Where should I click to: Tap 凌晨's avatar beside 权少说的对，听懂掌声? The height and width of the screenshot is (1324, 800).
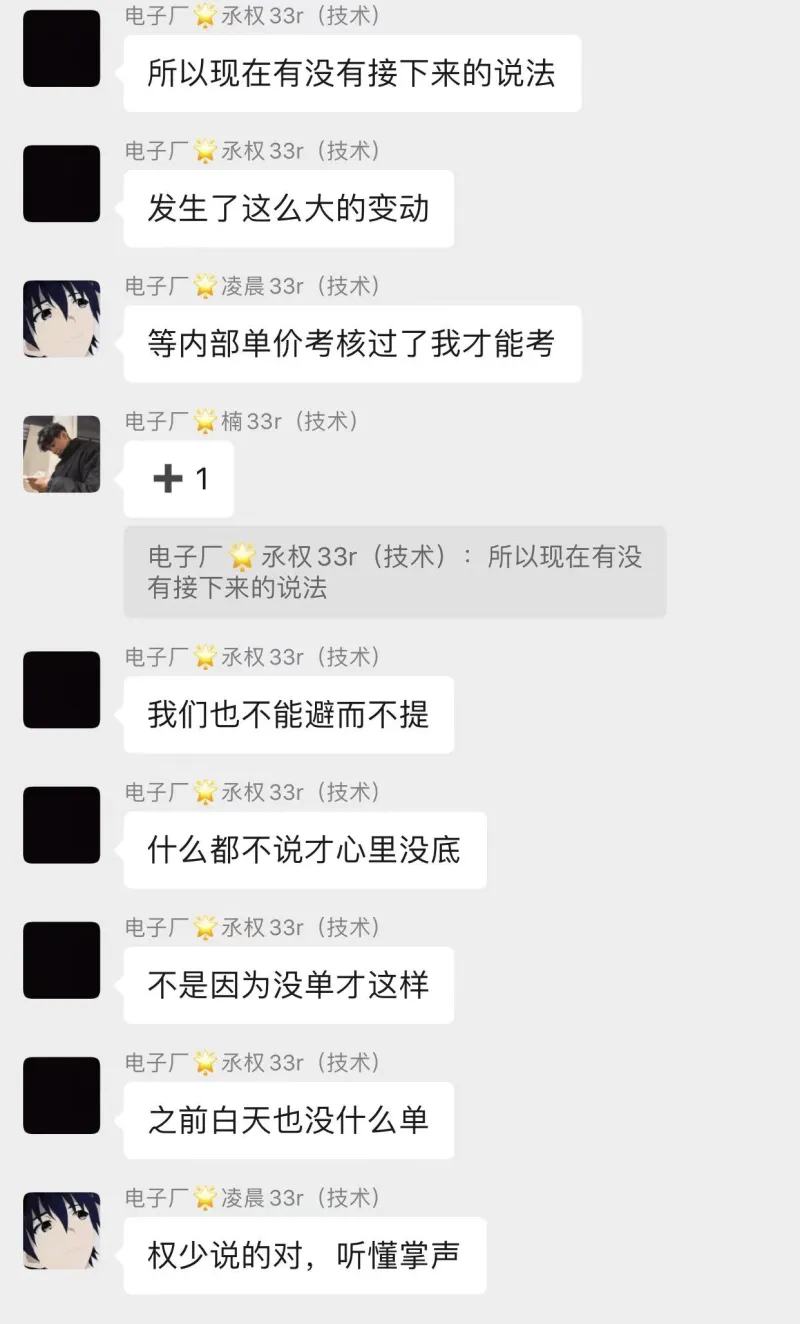(x=61, y=1230)
